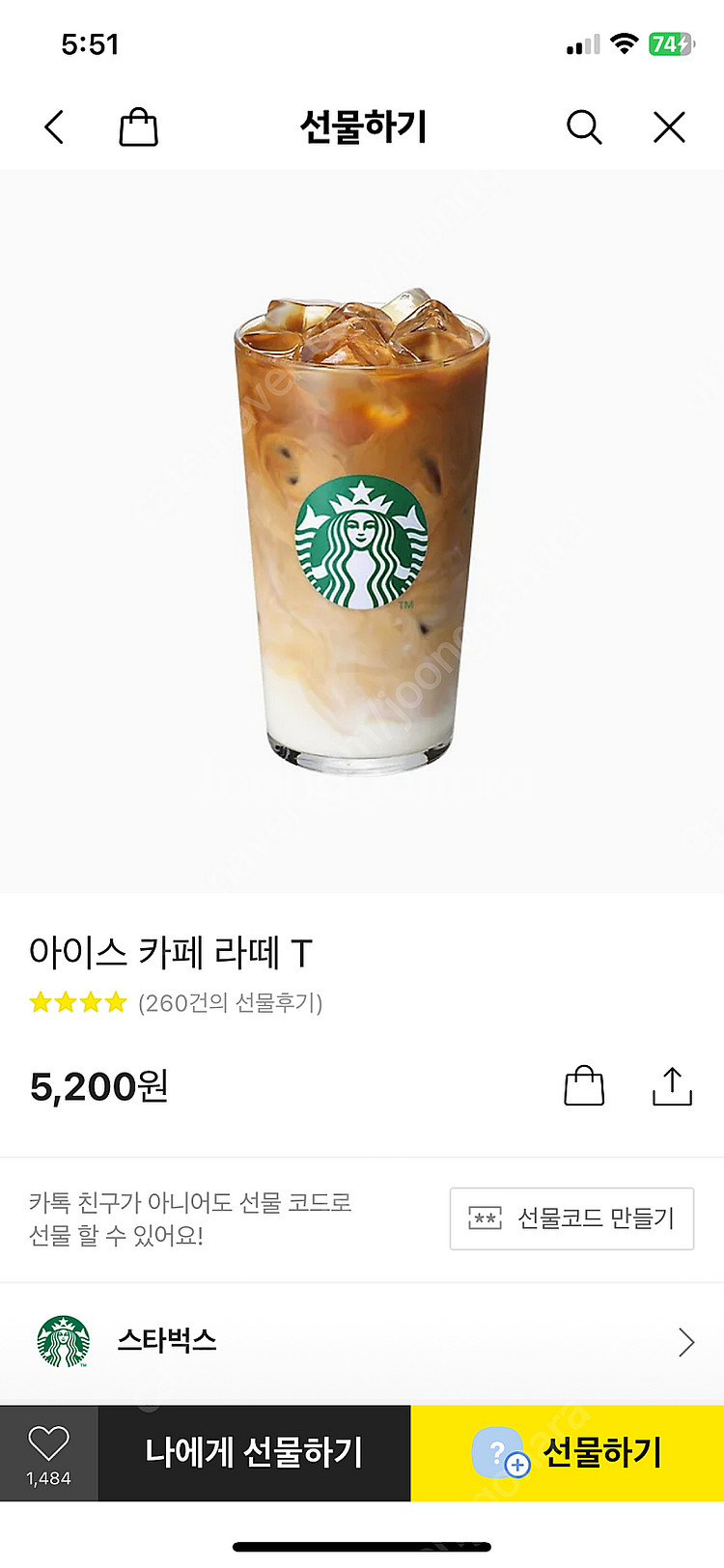724x1568 pixels.
Task: Go back using the header arrow
Action: click(54, 127)
